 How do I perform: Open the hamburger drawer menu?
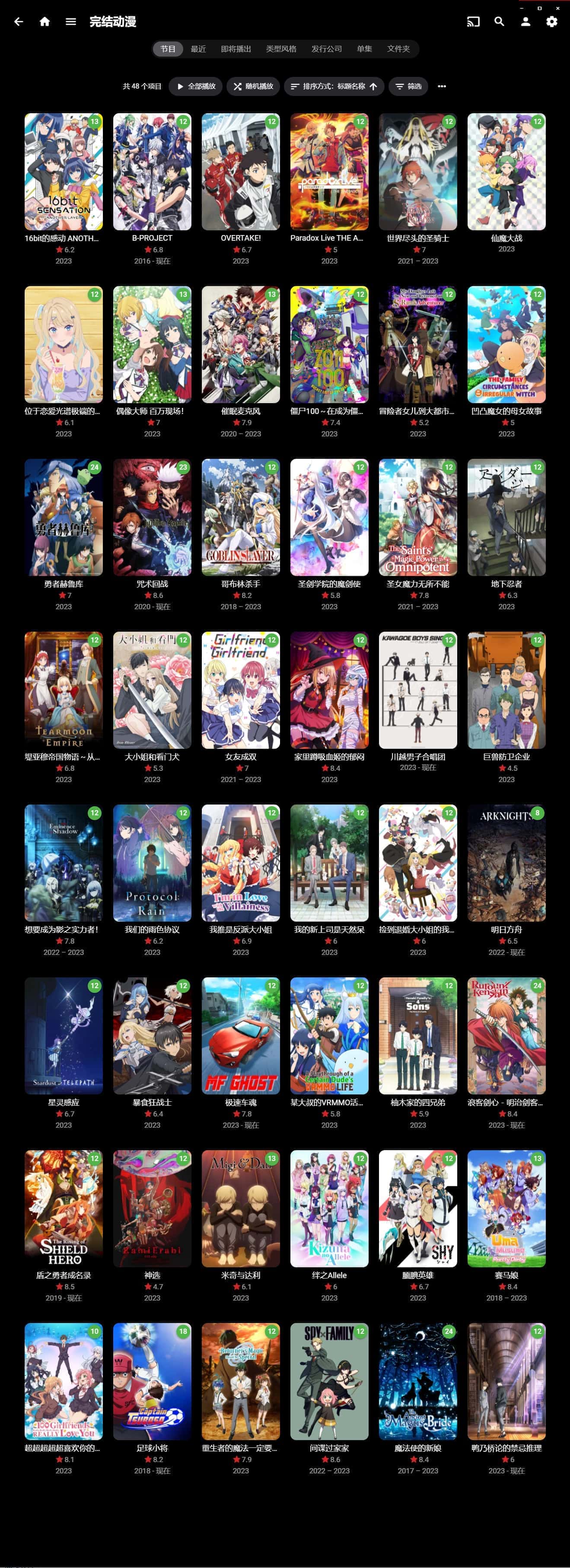click(x=70, y=22)
